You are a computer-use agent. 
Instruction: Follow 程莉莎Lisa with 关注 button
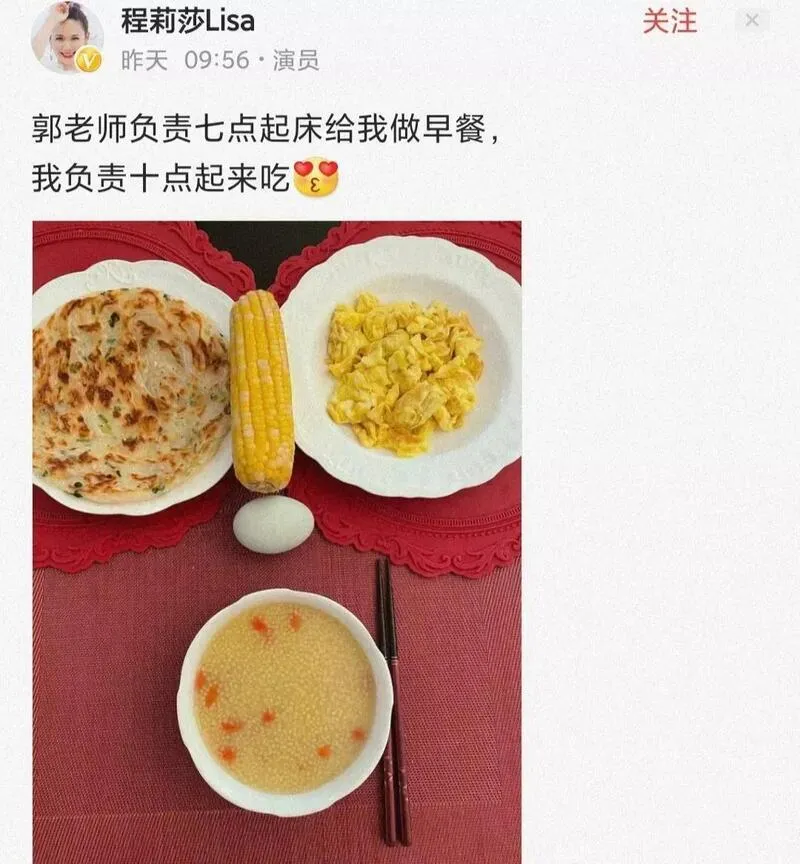[669, 21]
